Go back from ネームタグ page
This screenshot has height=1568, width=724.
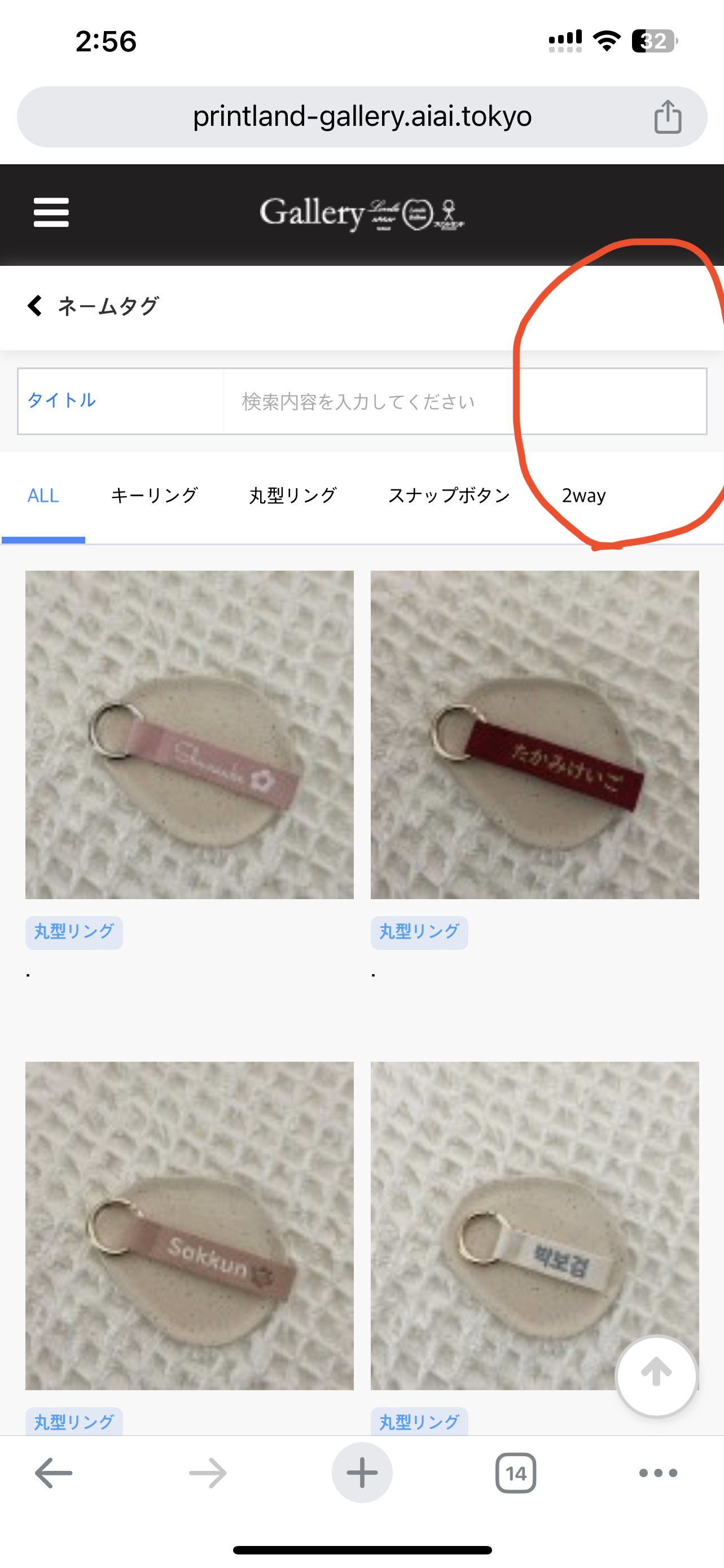34,305
